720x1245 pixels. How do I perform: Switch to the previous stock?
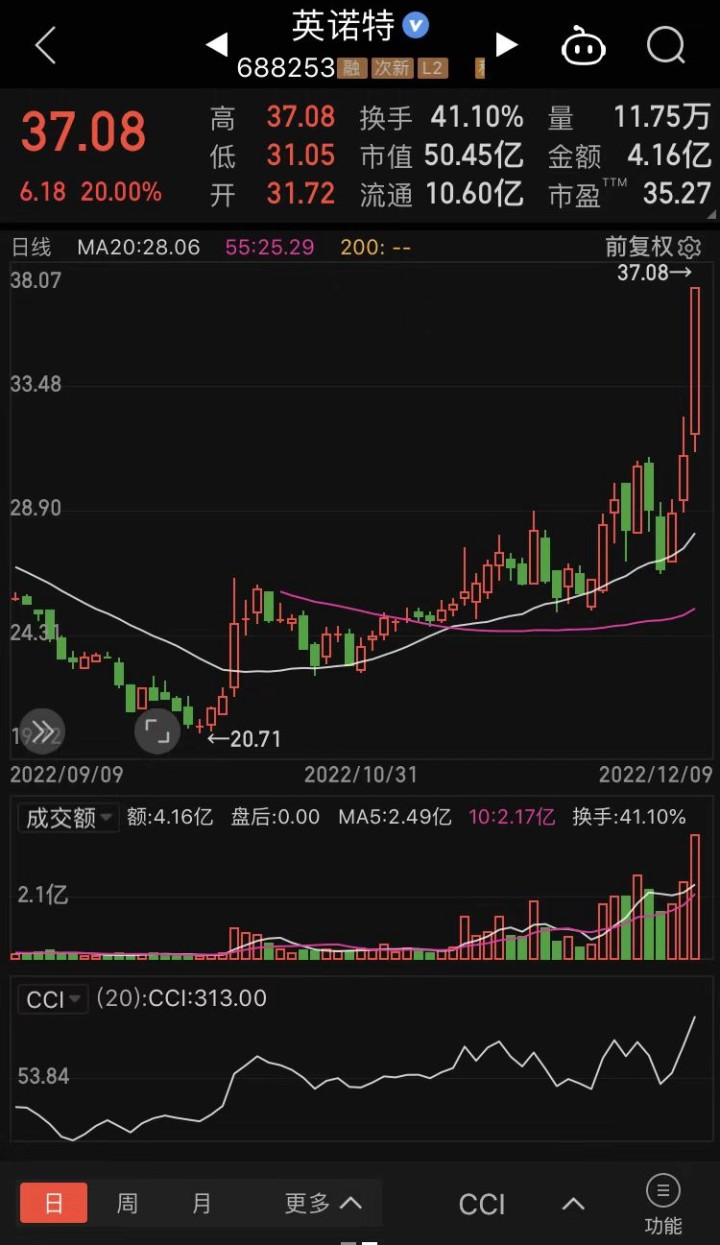(x=217, y=45)
